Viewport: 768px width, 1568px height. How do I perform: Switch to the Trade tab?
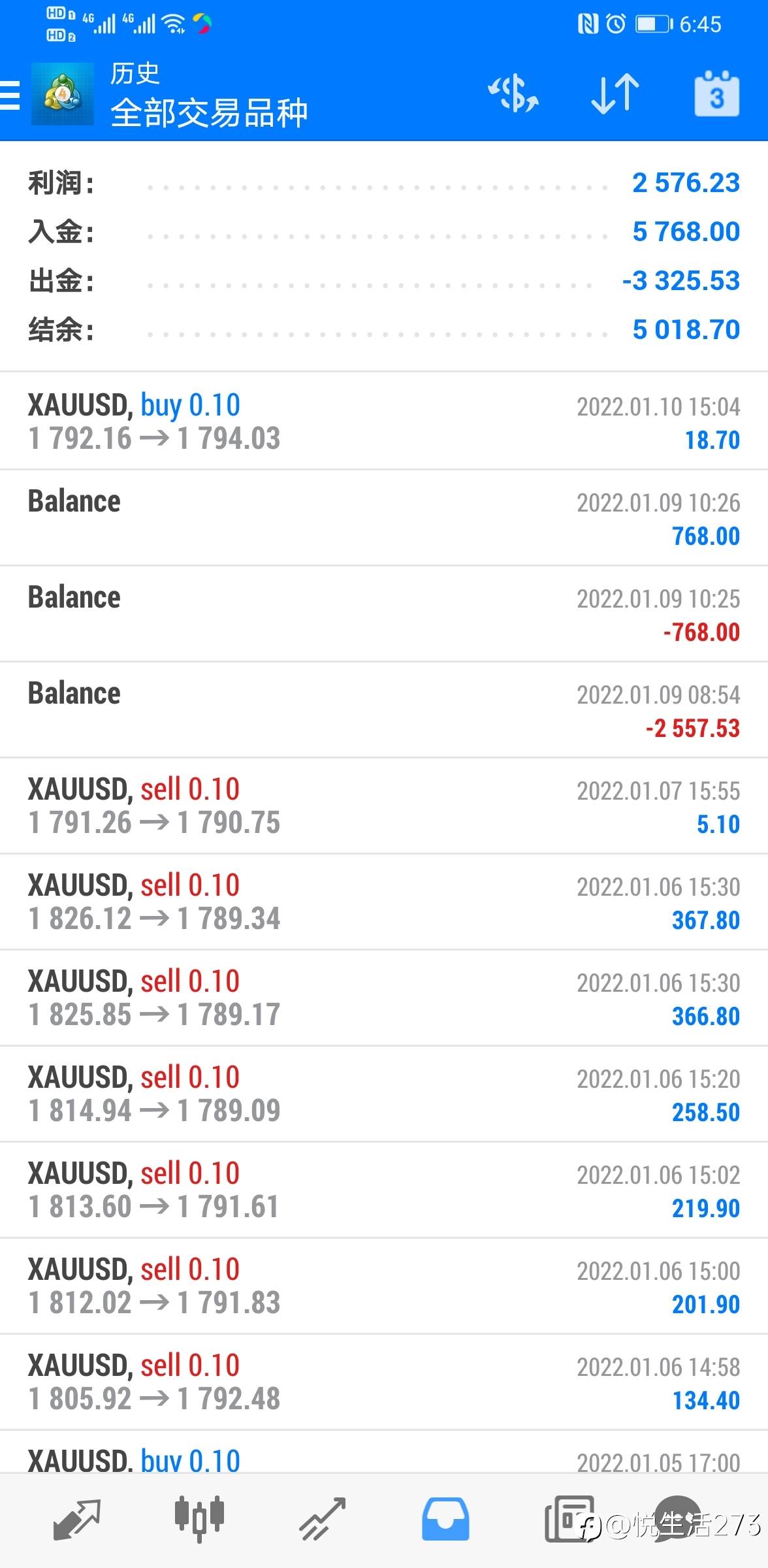(x=322, y=1518)
